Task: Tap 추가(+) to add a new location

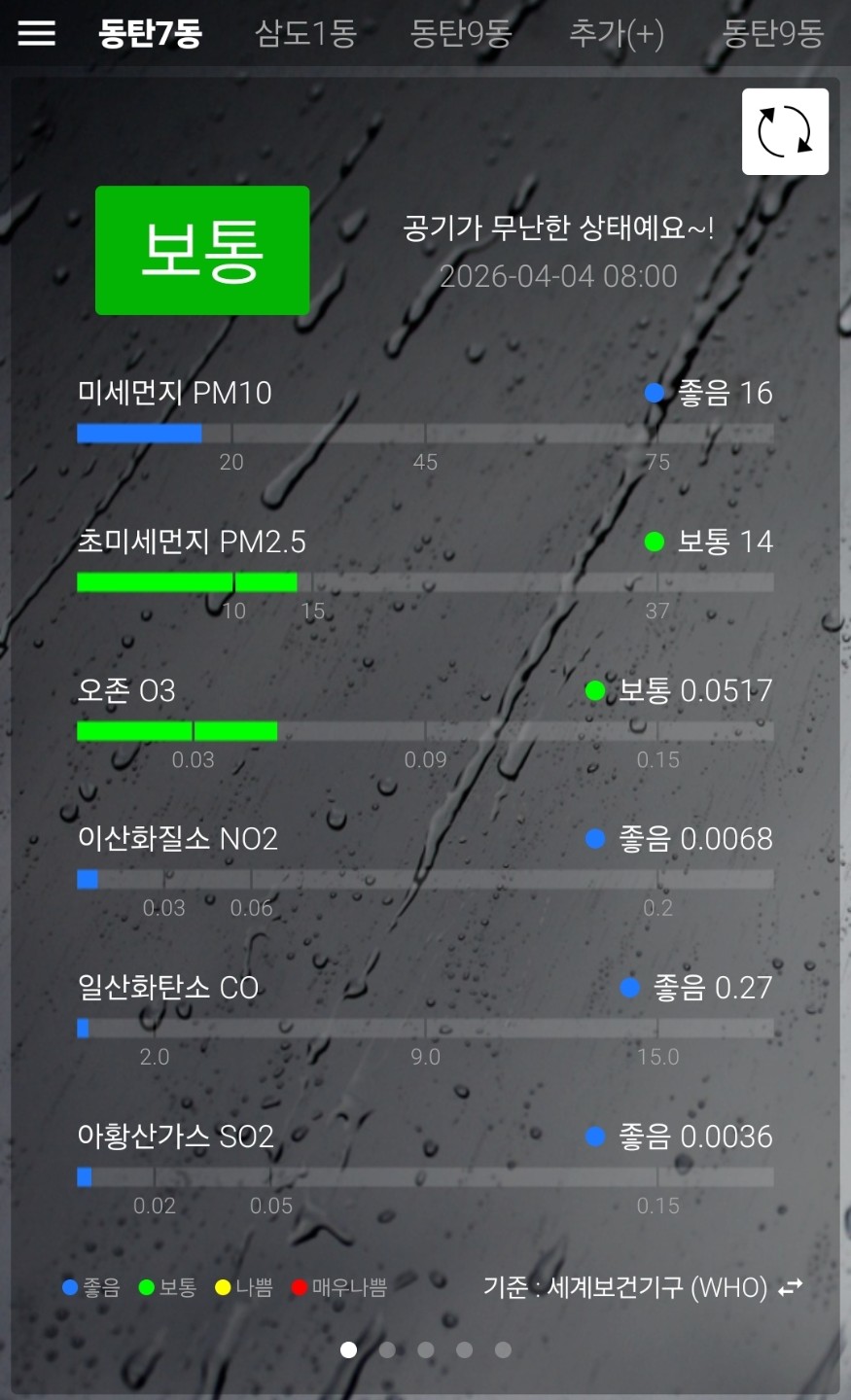Action: coord(615,34)
